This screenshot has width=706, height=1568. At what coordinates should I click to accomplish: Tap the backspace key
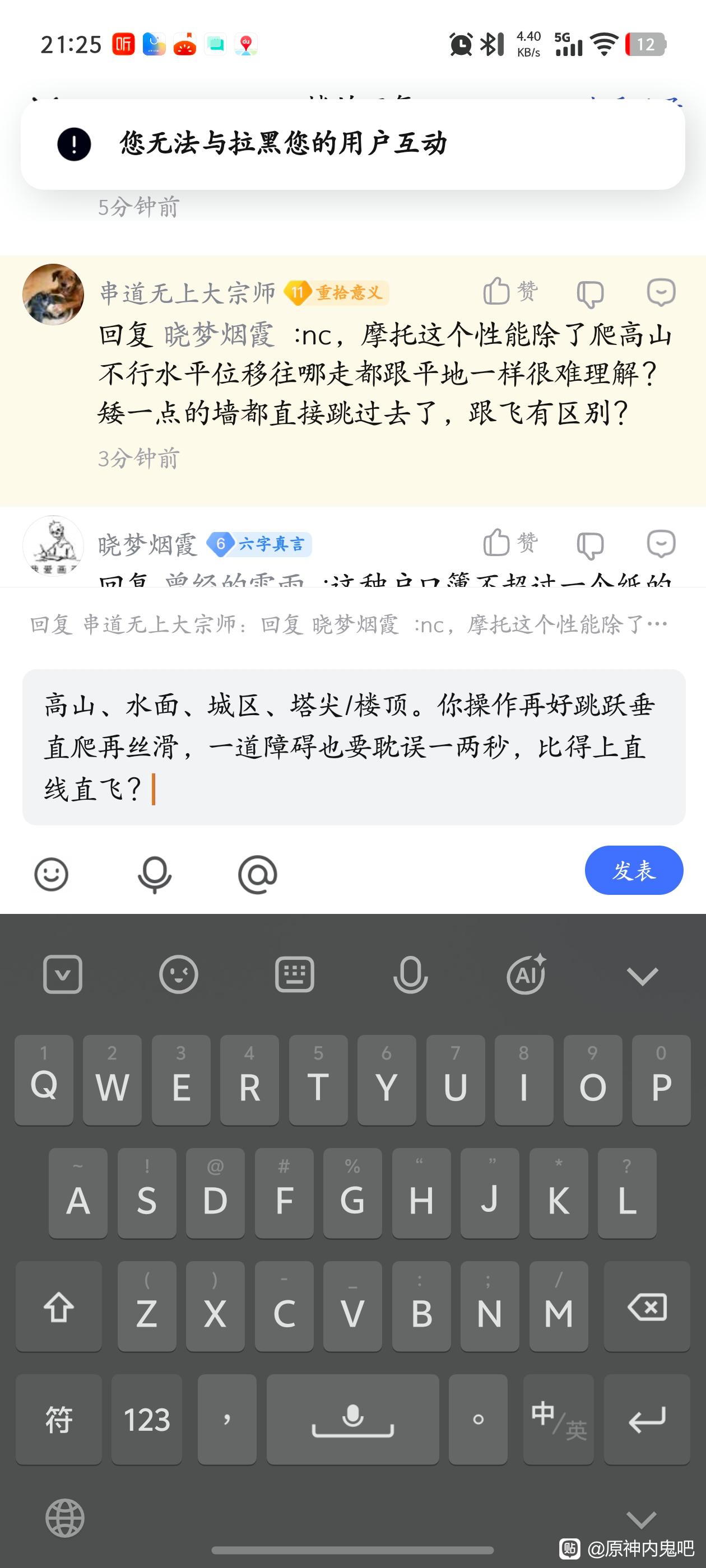(x=648, y=1307)
